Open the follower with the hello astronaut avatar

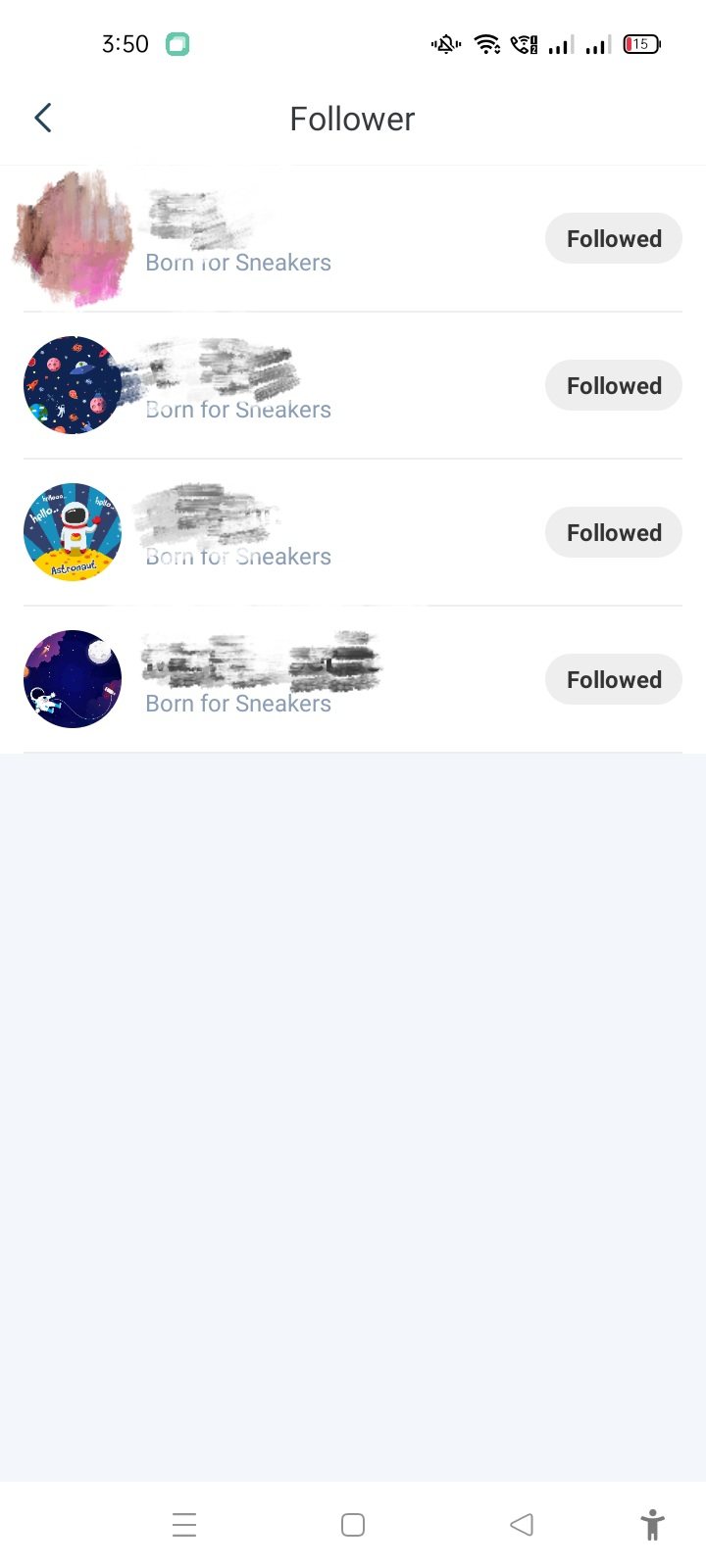point(73,532)
